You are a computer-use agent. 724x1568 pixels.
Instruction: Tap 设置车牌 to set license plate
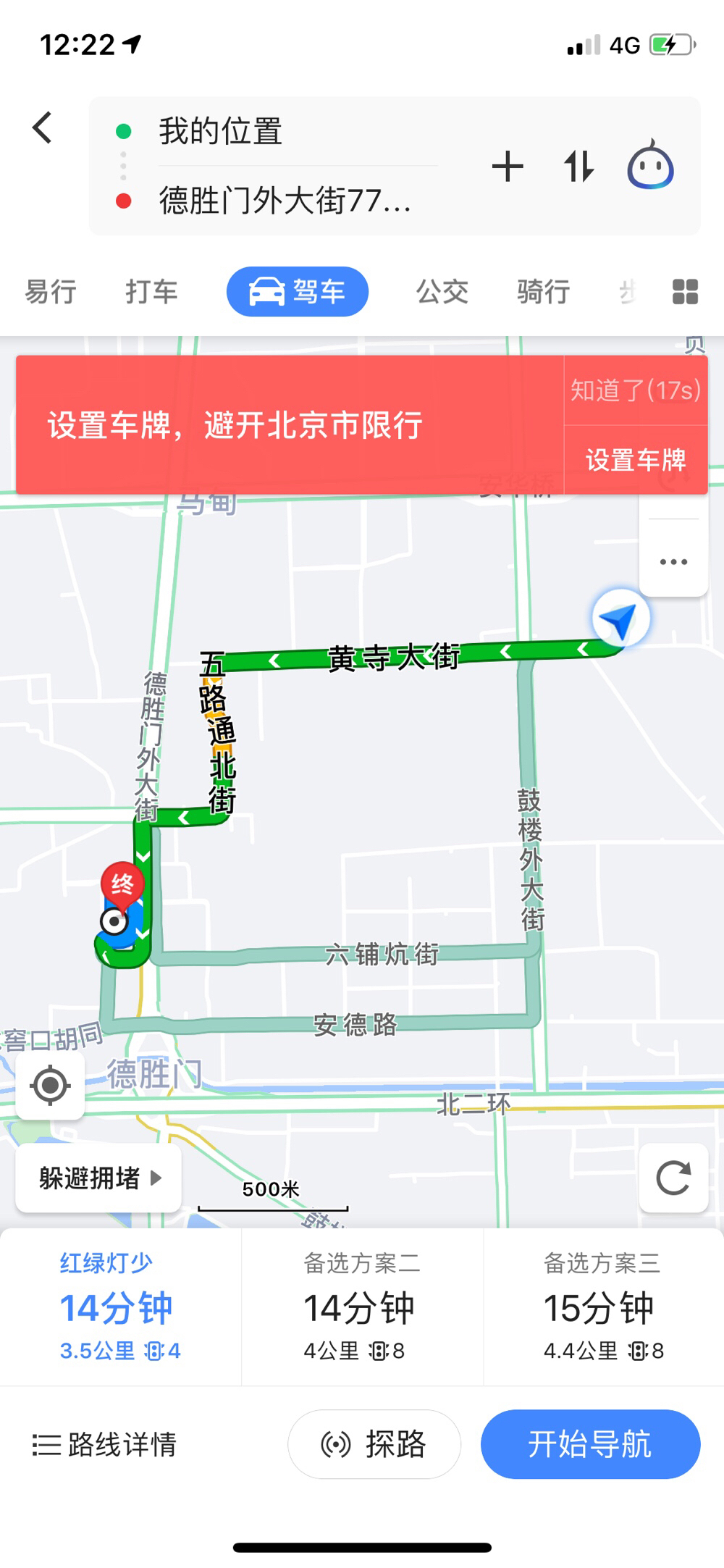pos(635,460)
